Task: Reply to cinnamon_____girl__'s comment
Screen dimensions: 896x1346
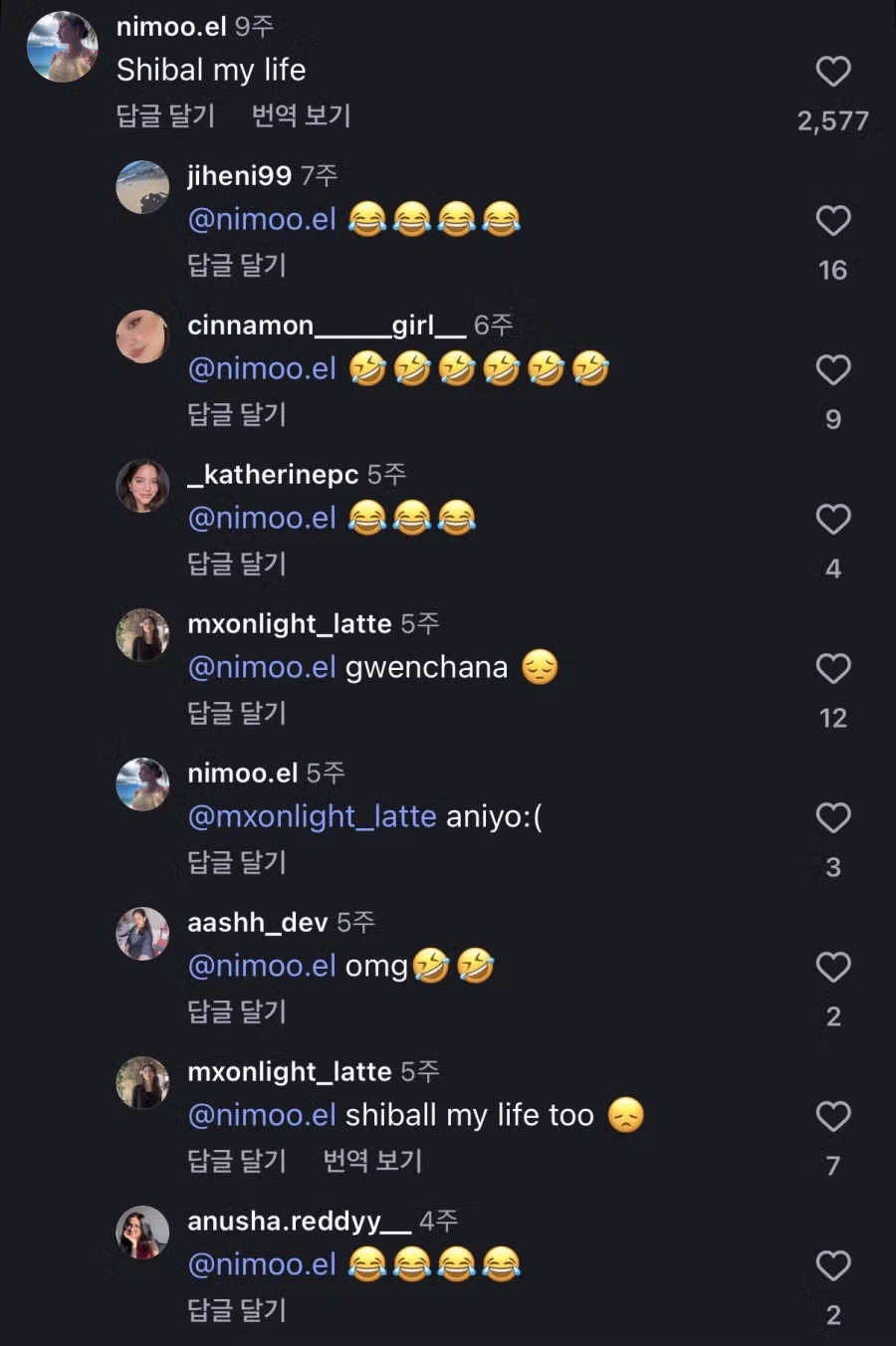Action: (x=237, y=414)
